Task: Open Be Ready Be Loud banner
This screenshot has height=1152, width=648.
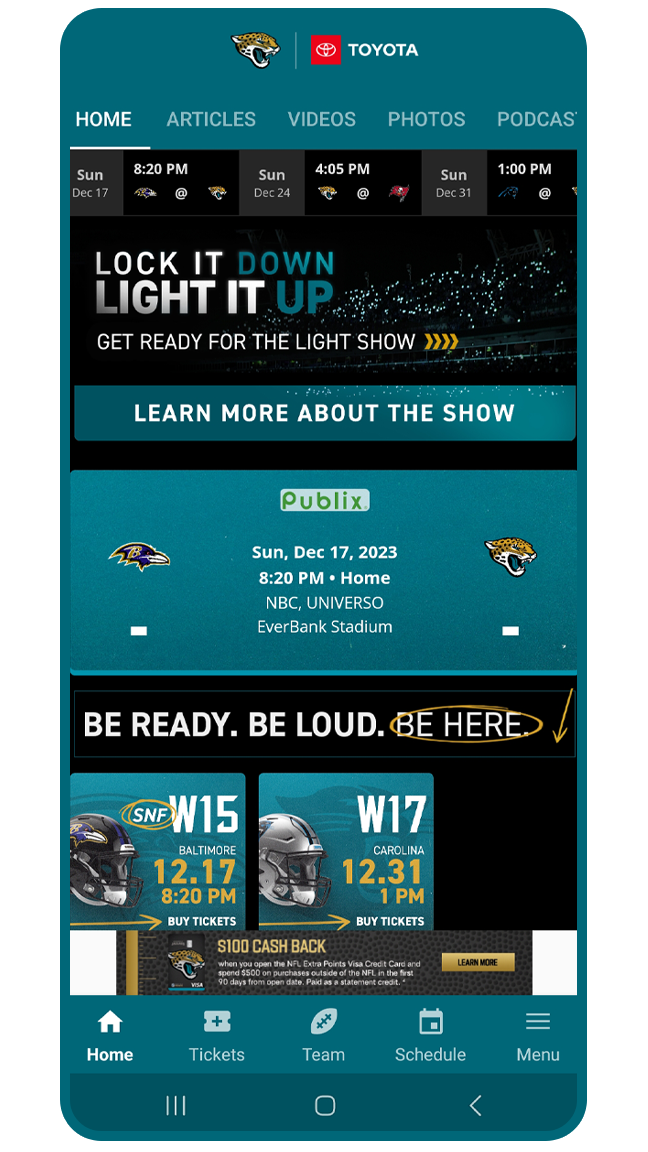Action: [x=324, y=723]
